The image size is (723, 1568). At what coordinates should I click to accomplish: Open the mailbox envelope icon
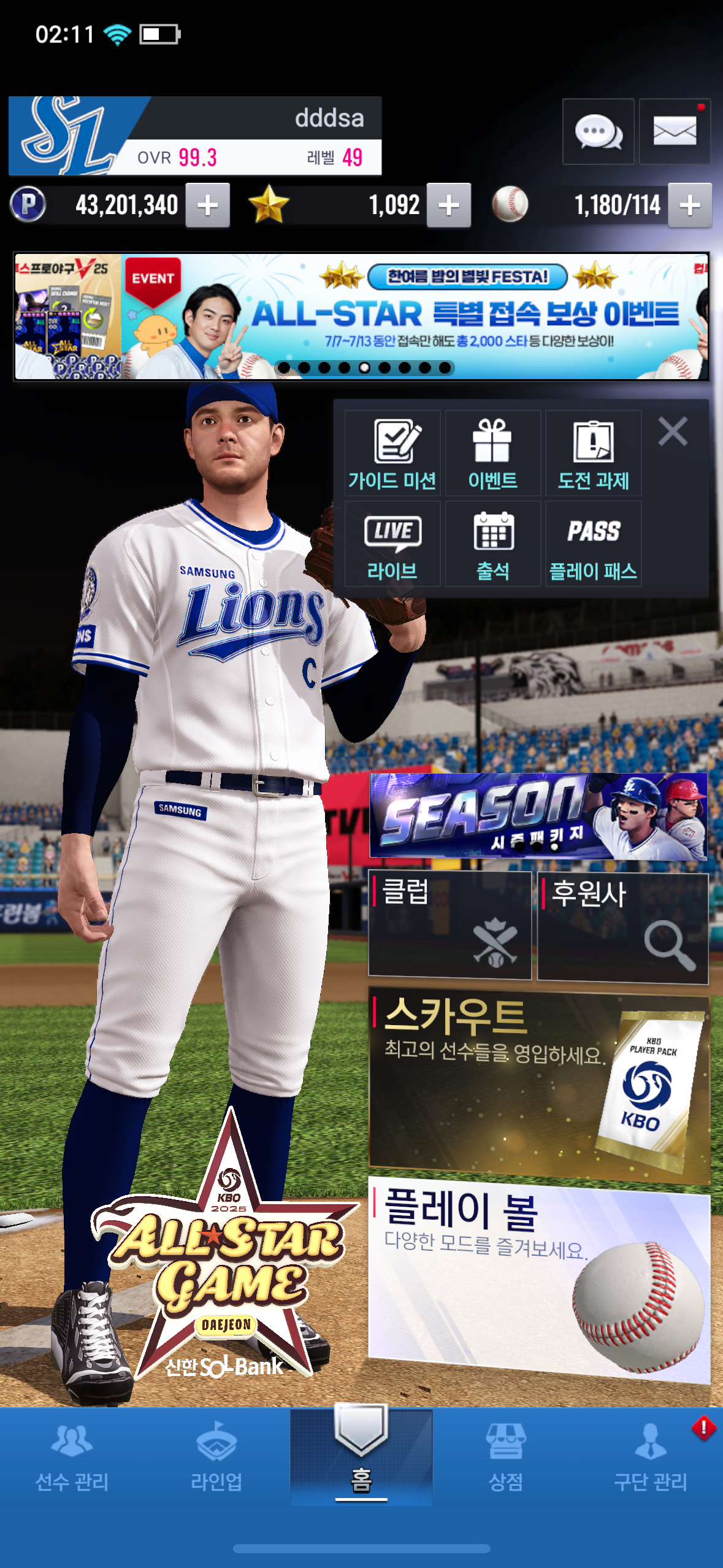click(675, 132)
